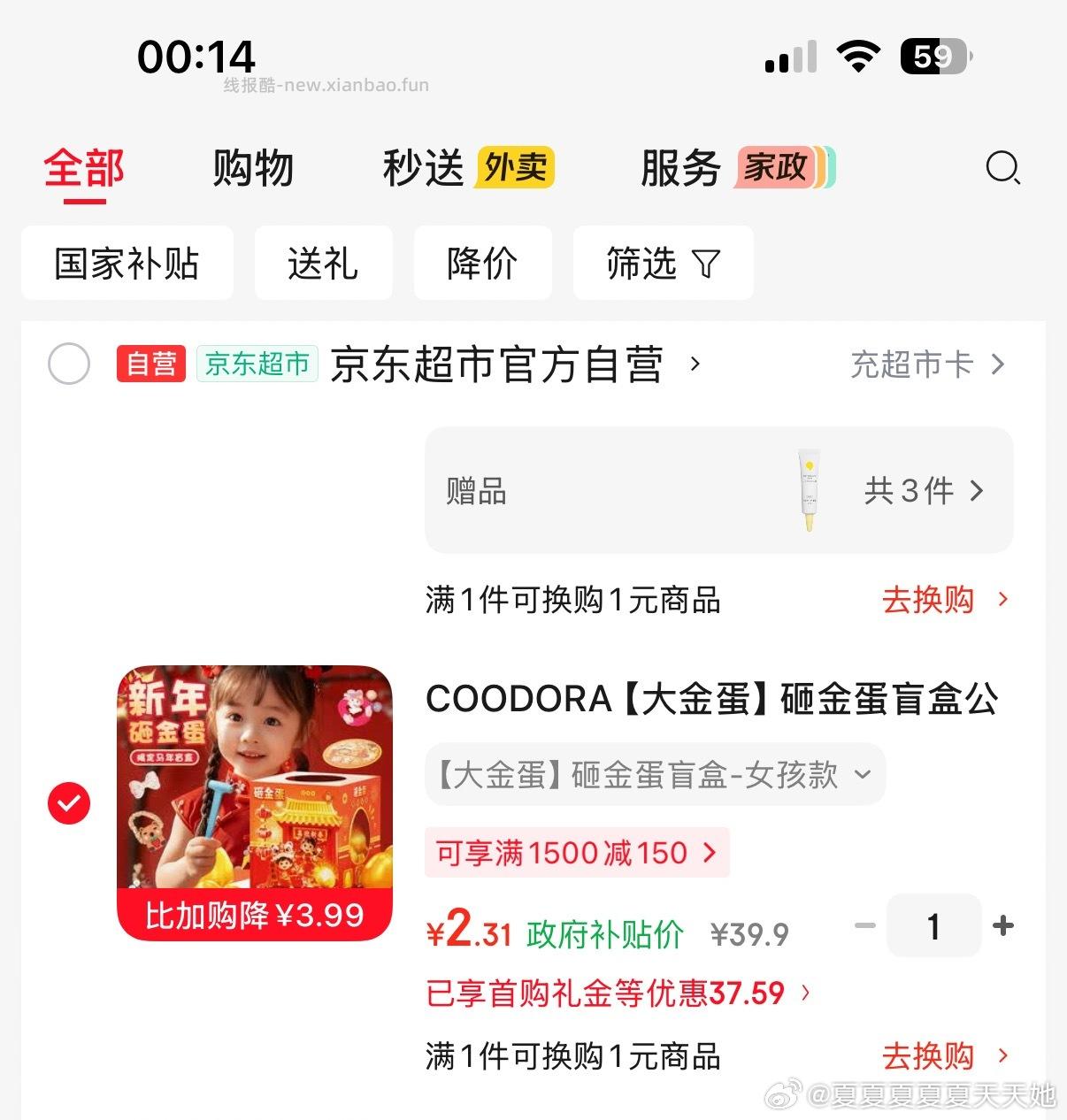Select all items from 京东超市官方自营
The width and height of the screenshot is (1067, 1120).
point(69,364)
